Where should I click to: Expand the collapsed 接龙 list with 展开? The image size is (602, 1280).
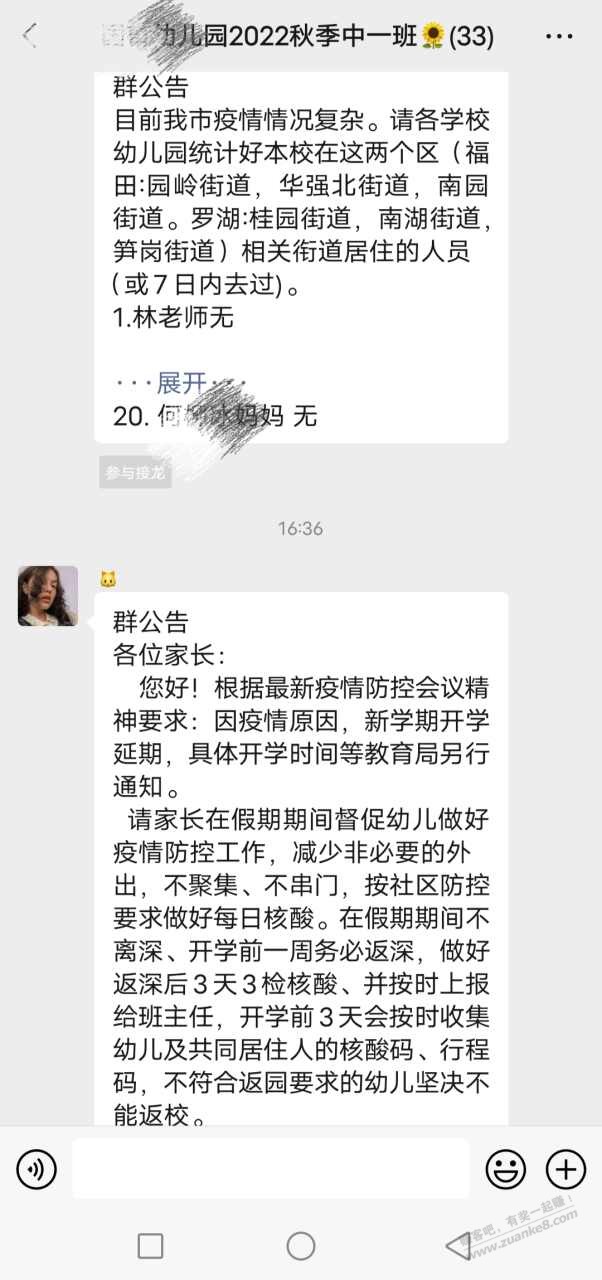pyautogui.click(x=181, y=382)
